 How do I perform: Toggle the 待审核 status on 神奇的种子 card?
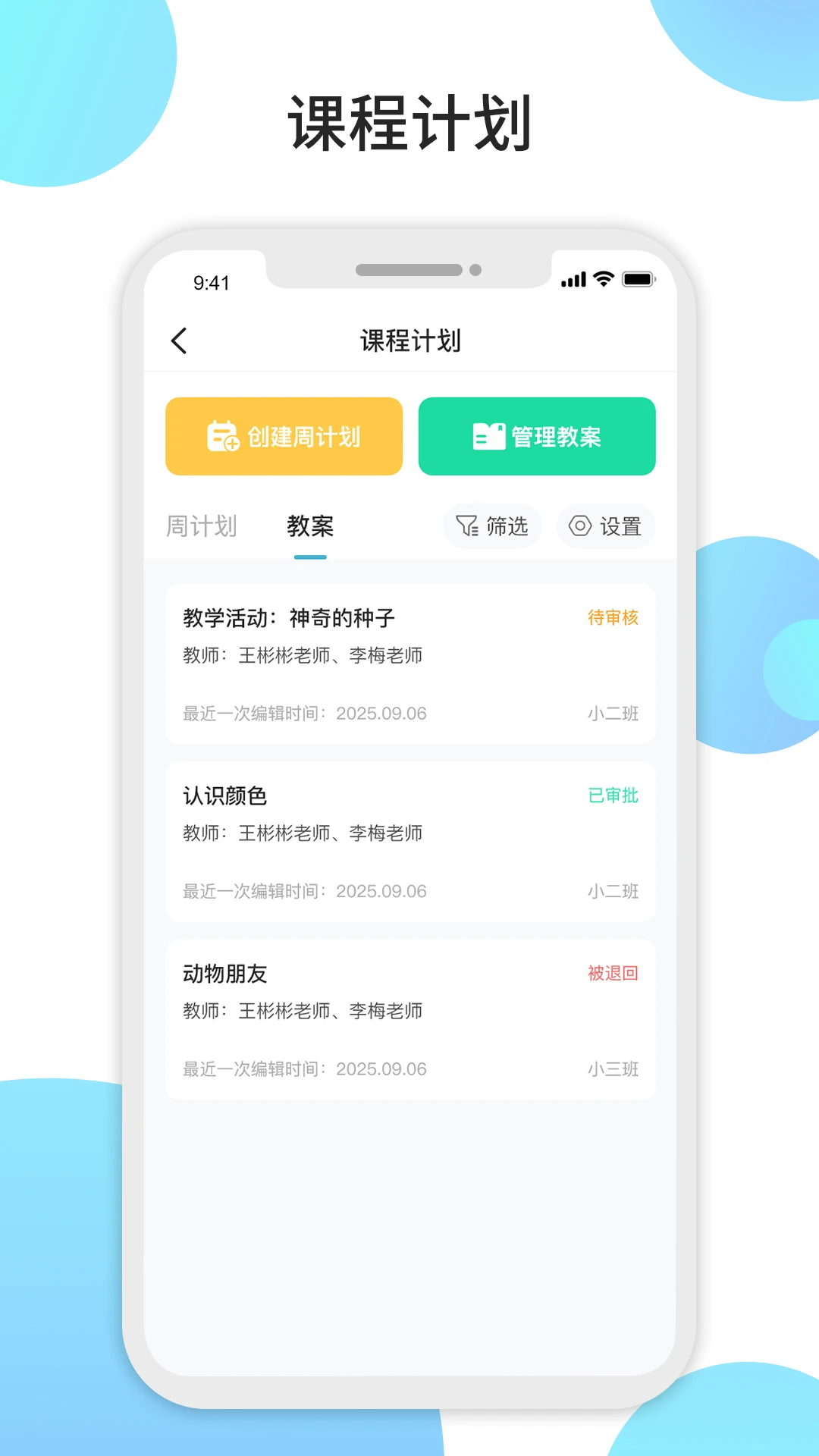click(x=613, y=618)
